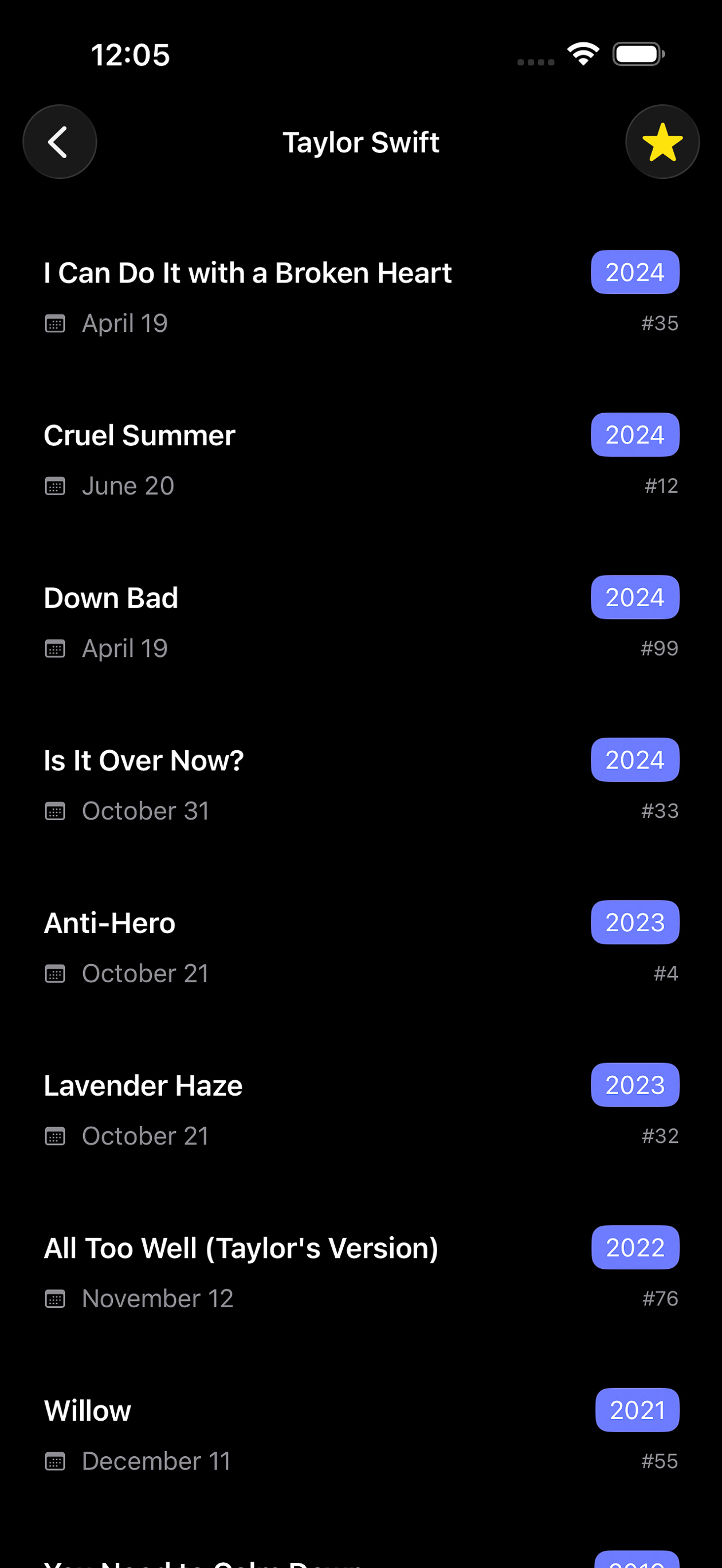Open the Willow song entry
Screen dimensions: 722x1568
[88, 1411]
